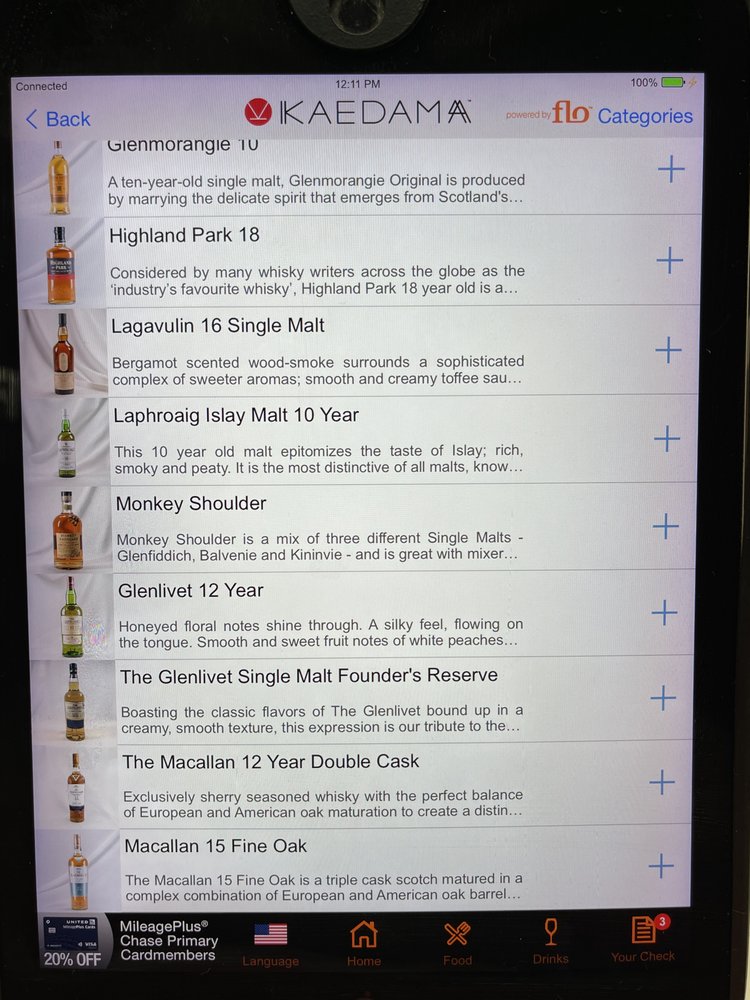Open the Categories menu
The height and width of the screenshot is (1000, 750).
[x=644, y=116]
